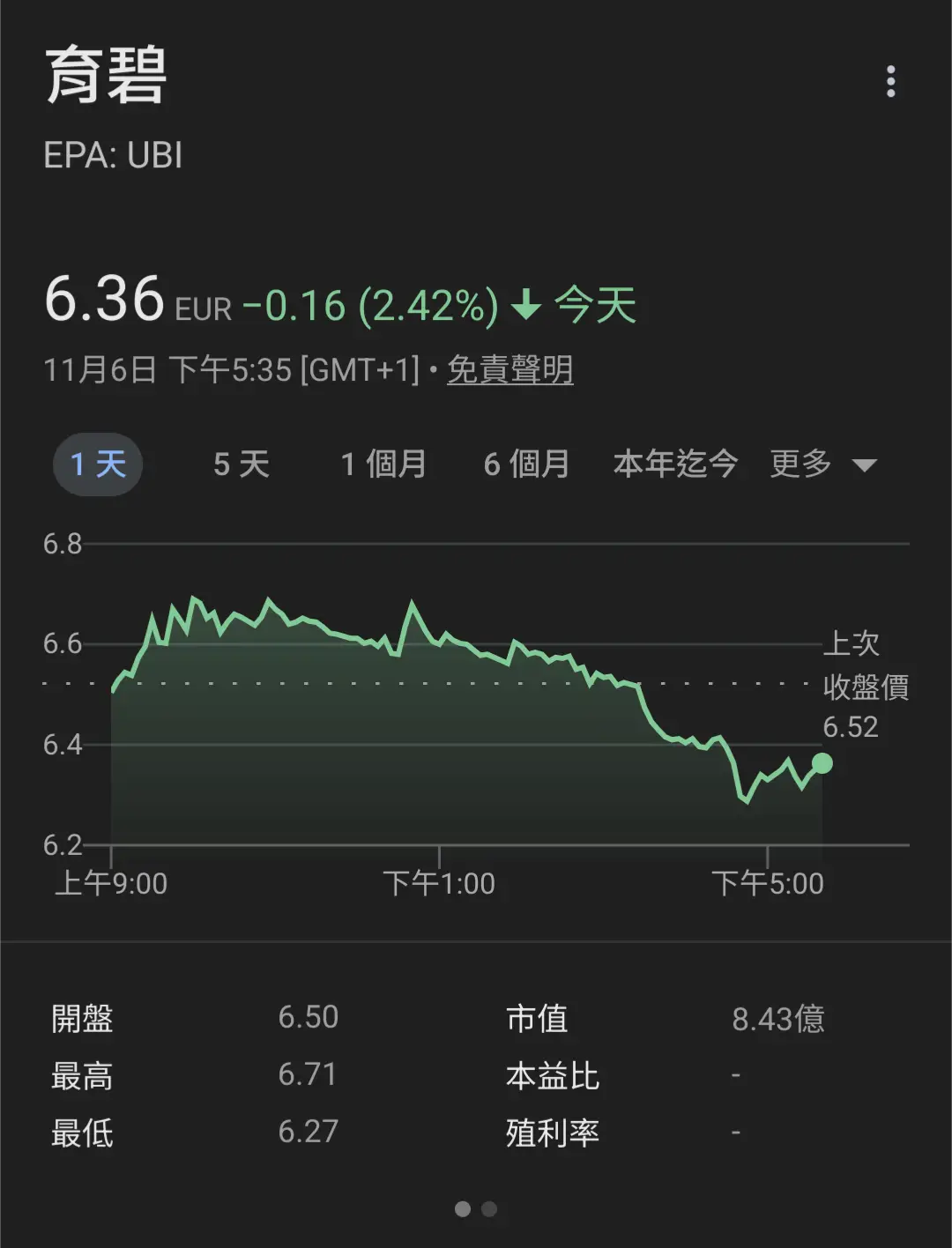Open the 免責聲明 link
This screenshot has height=1248, width=952.
click(509, 370)
